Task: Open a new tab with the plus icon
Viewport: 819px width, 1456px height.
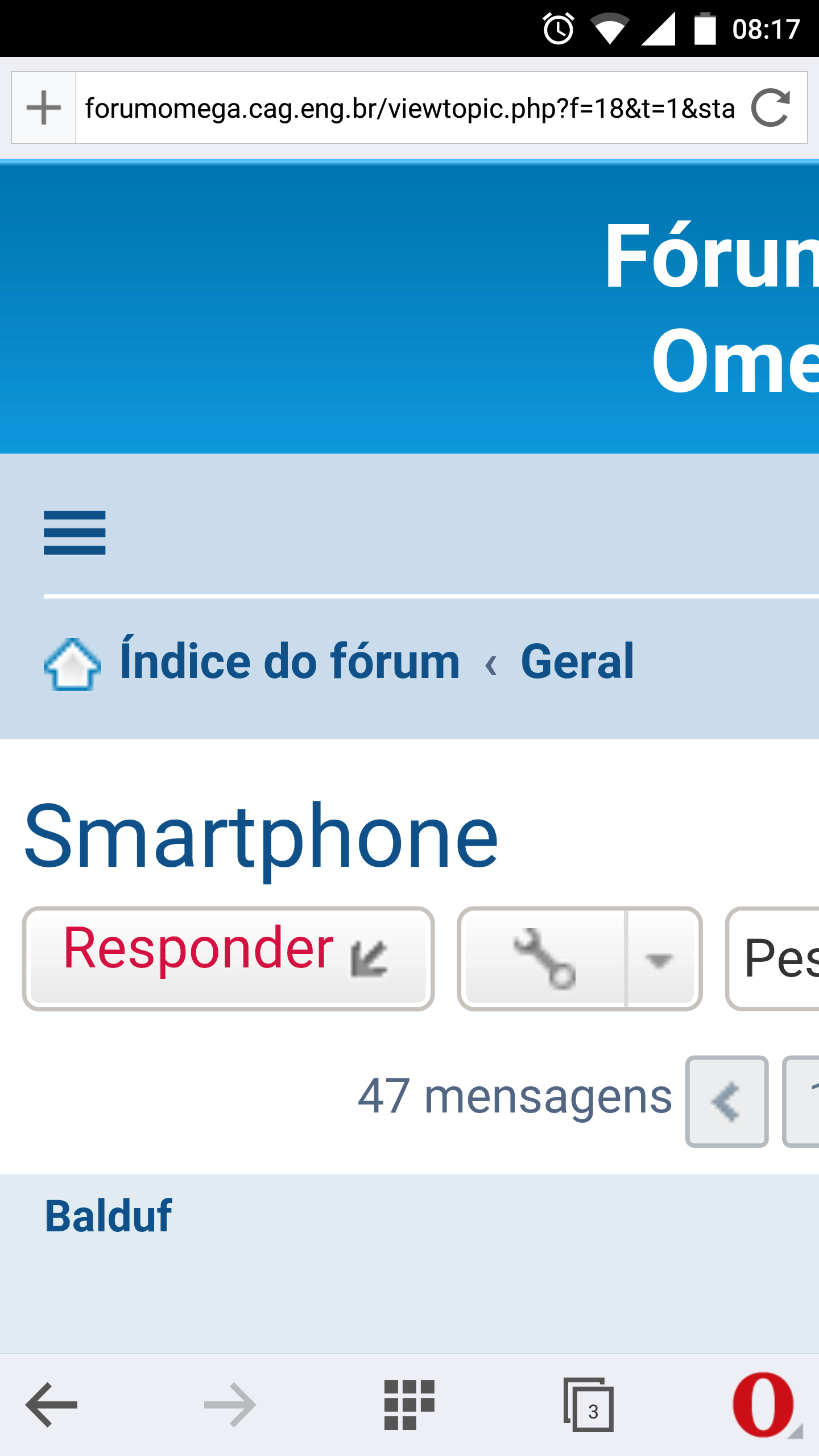Action: pyautogui.click(x=43, y=107)
